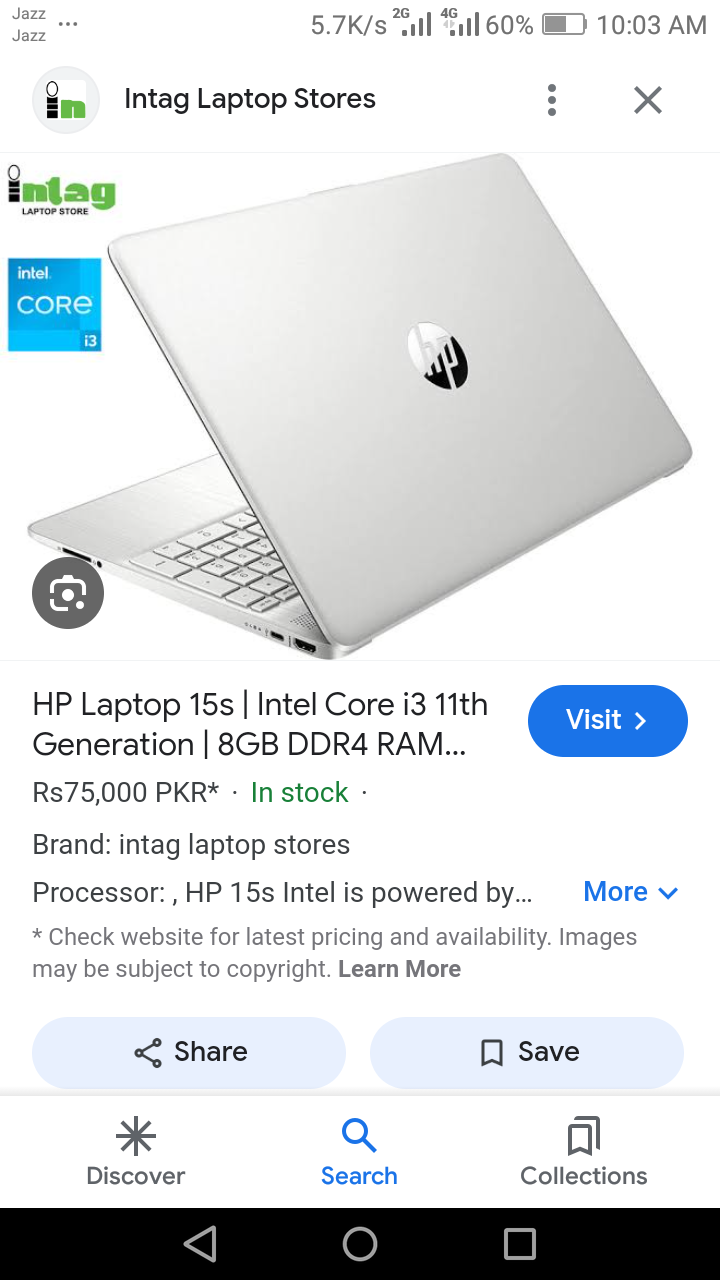This screenshot has width=720, height=1280.
Task: Visit the Intag Laptop Stores website
Action: coord(607,720)
